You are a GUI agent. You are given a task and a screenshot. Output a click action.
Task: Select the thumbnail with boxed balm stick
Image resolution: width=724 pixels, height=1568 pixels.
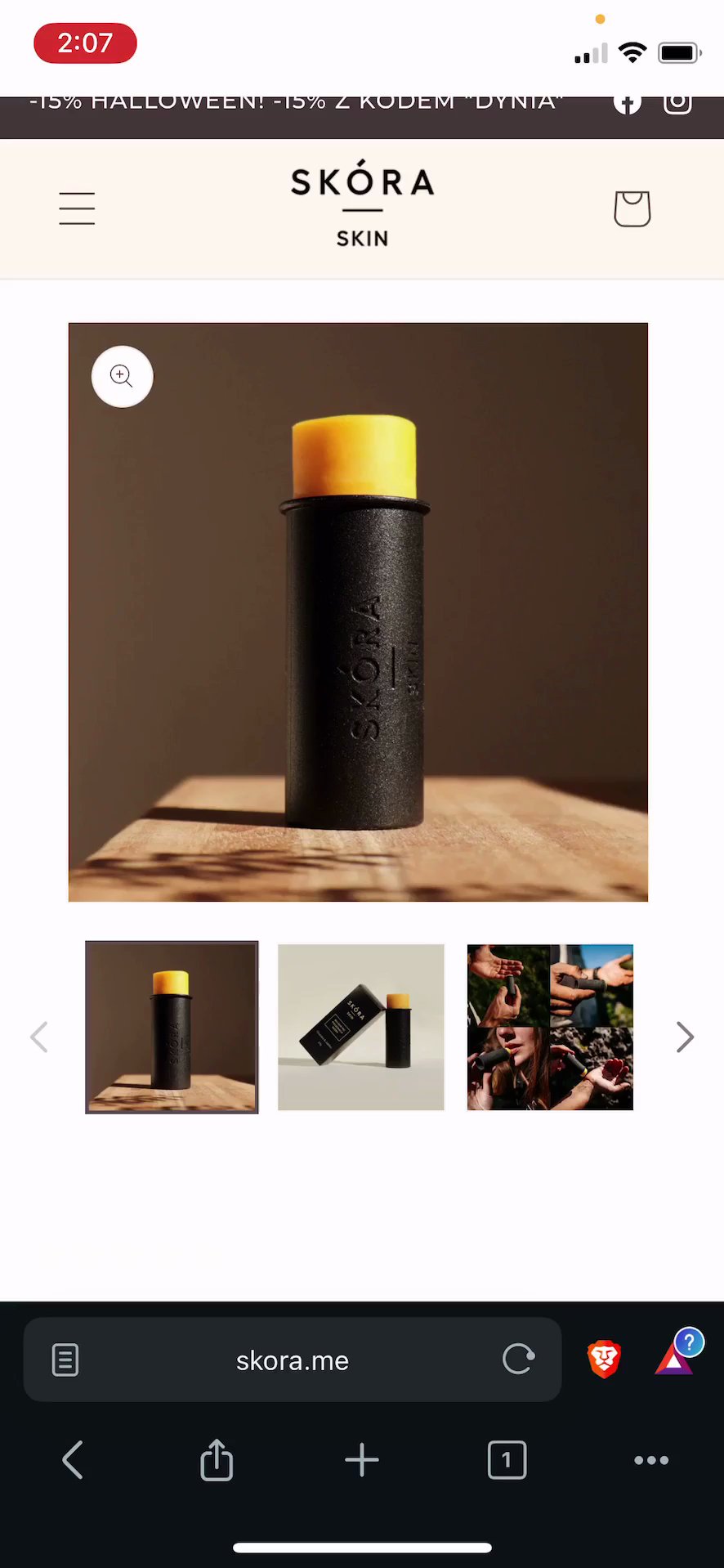[x=361, y=1027]
